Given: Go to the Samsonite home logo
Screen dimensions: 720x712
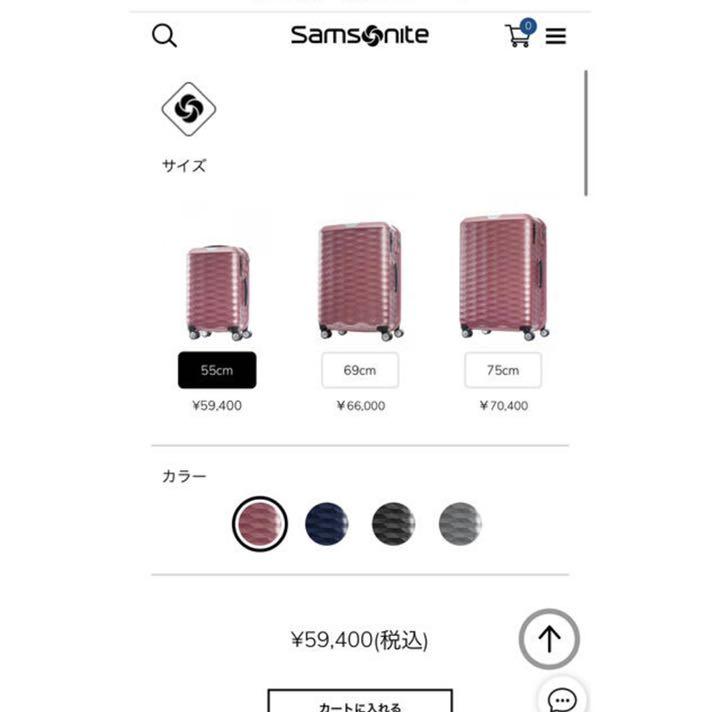Looking at the screenshot, I should [360, 35].
